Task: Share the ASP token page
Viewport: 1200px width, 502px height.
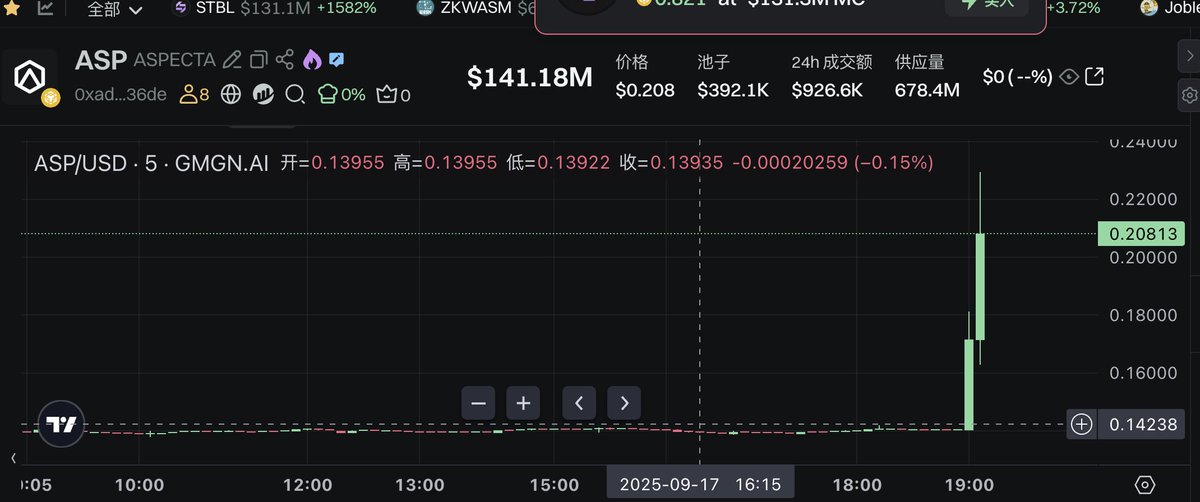Action: click(x=285, y=60)
